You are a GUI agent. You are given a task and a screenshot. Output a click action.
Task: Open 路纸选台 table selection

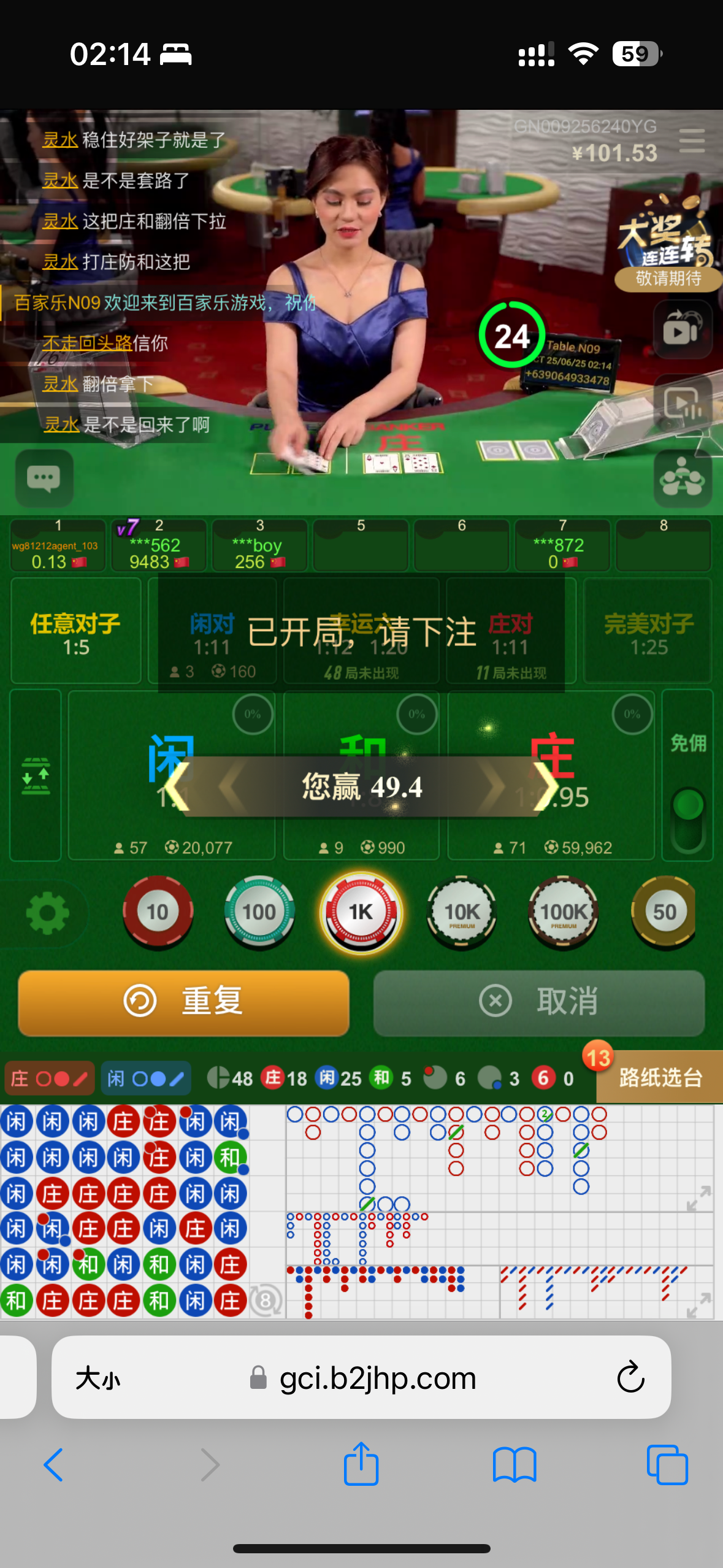tap(659, 1077)
